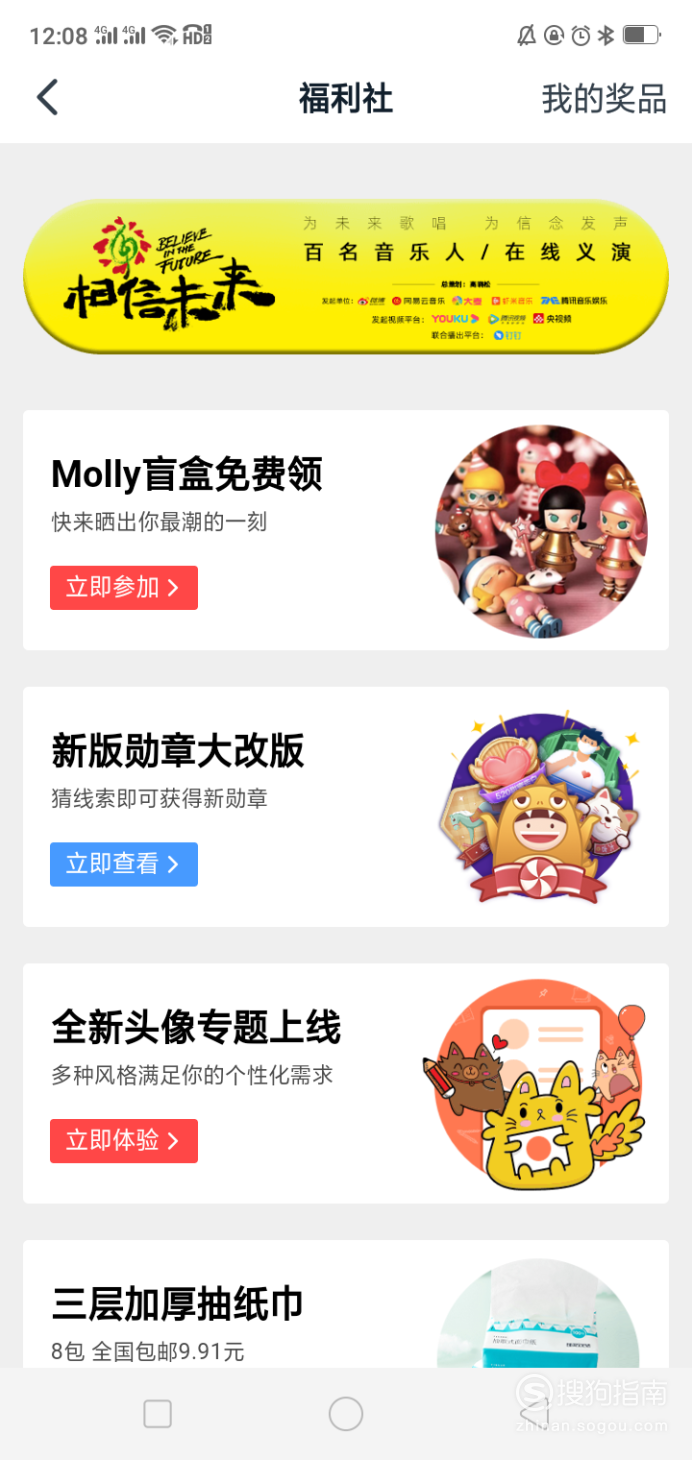The image size is (692, 1460).
Task: Open the system recent apps button
Action: coord(158,1414)
